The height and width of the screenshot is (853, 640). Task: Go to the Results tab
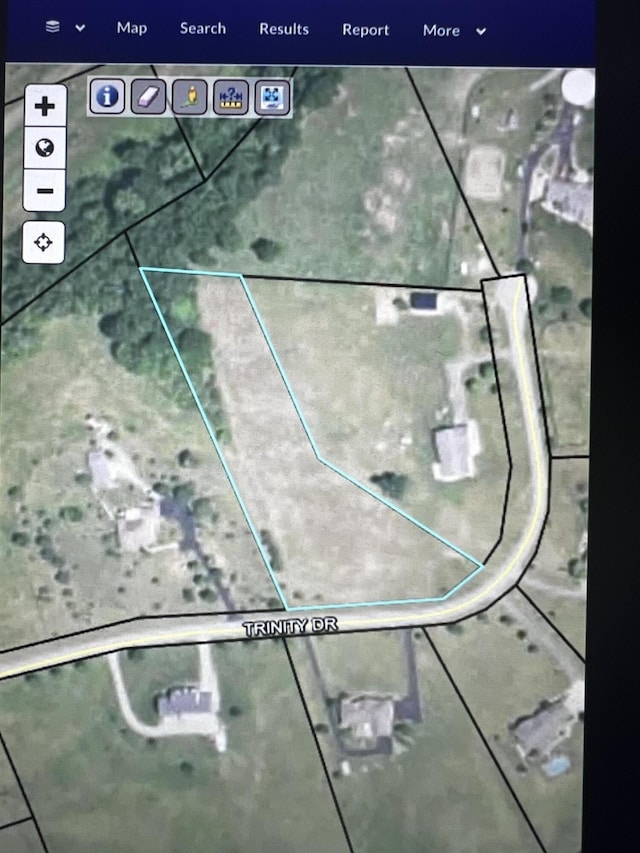(x=284, y=29)
